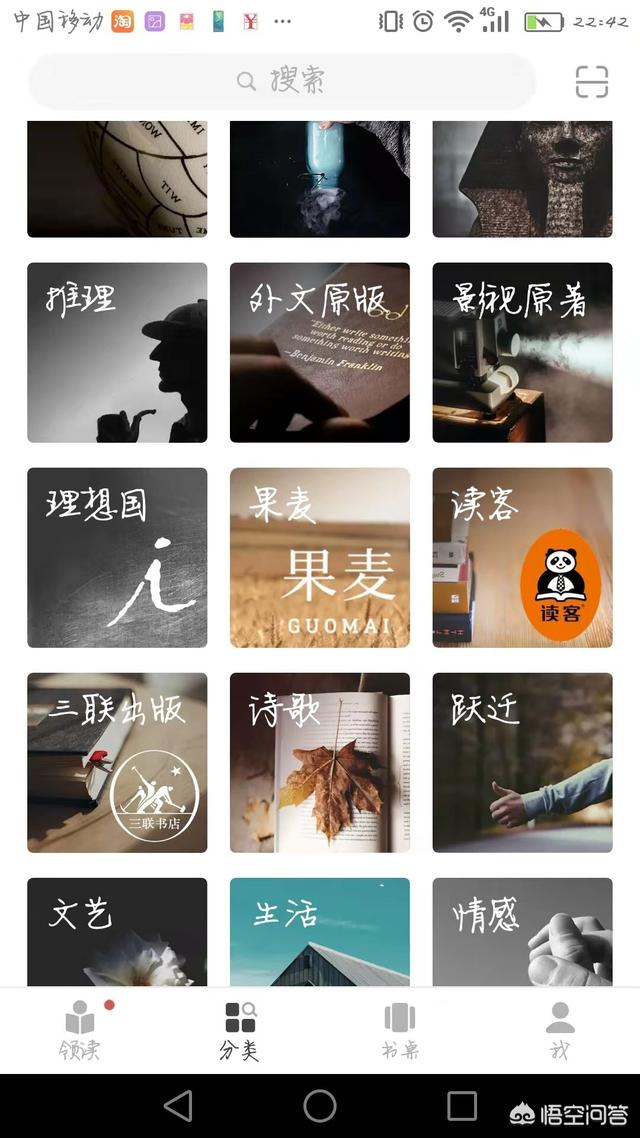View the 三联出版 category

(117, 762)
